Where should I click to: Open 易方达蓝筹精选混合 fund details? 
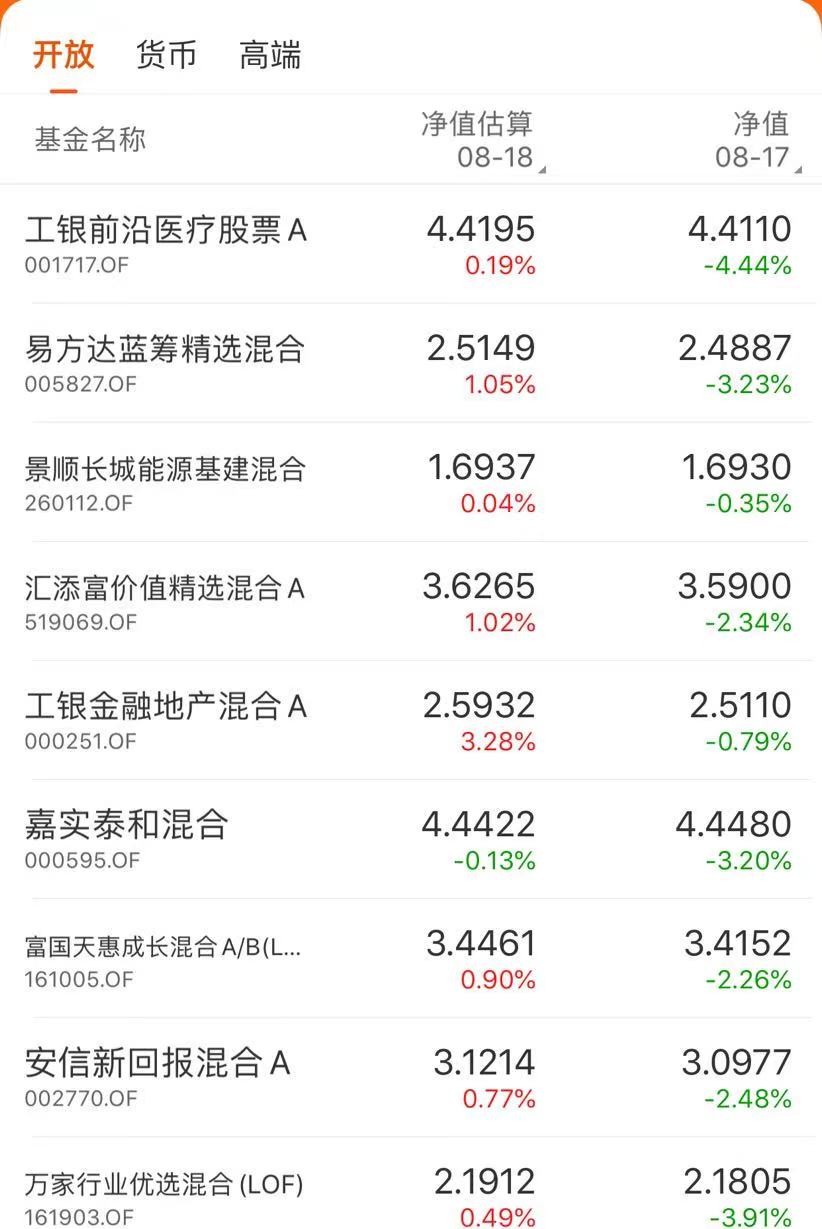click(162, 349)
